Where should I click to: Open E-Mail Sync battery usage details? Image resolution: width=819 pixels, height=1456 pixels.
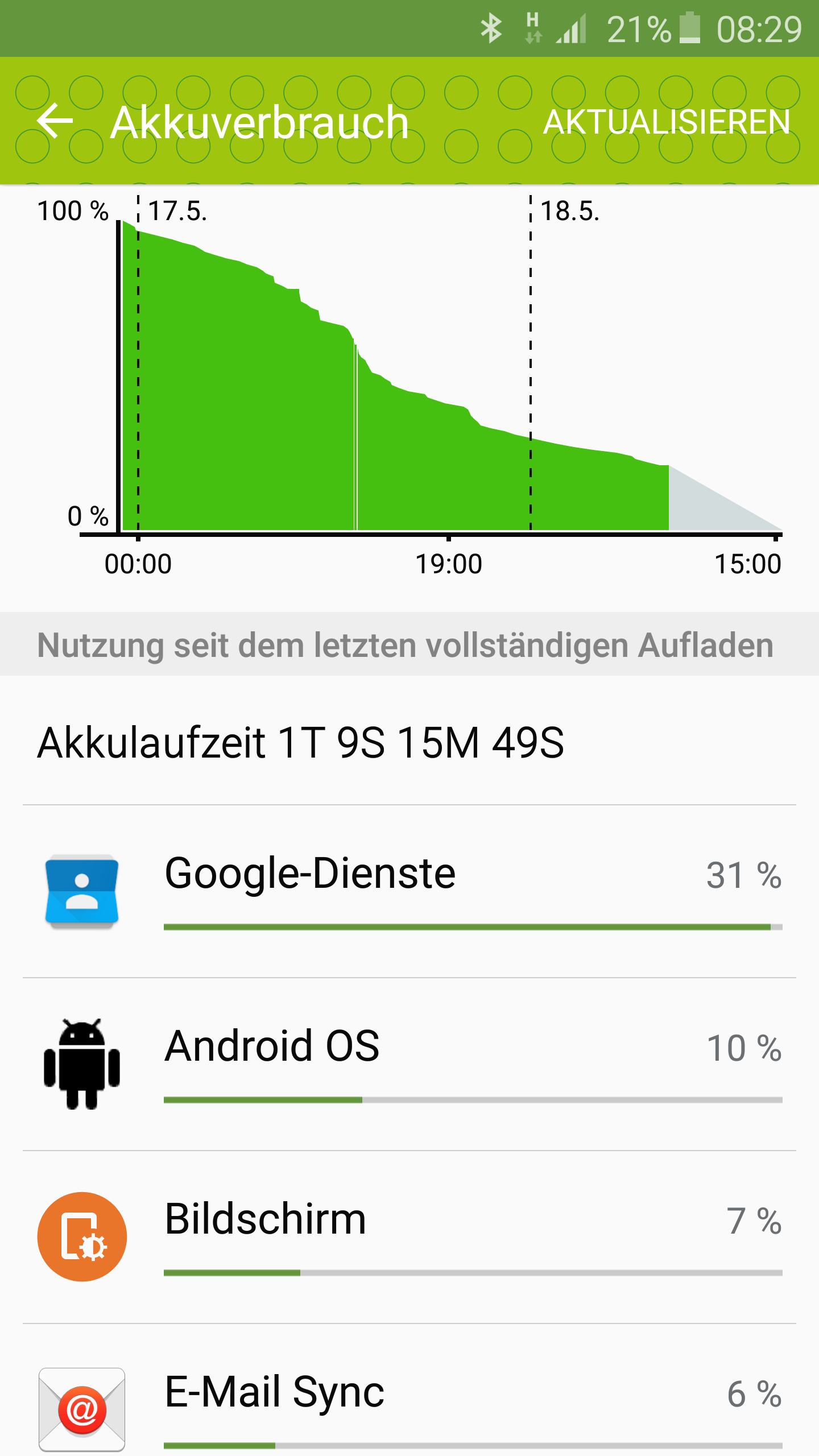pyautogui.click(x=409, y=1391)
